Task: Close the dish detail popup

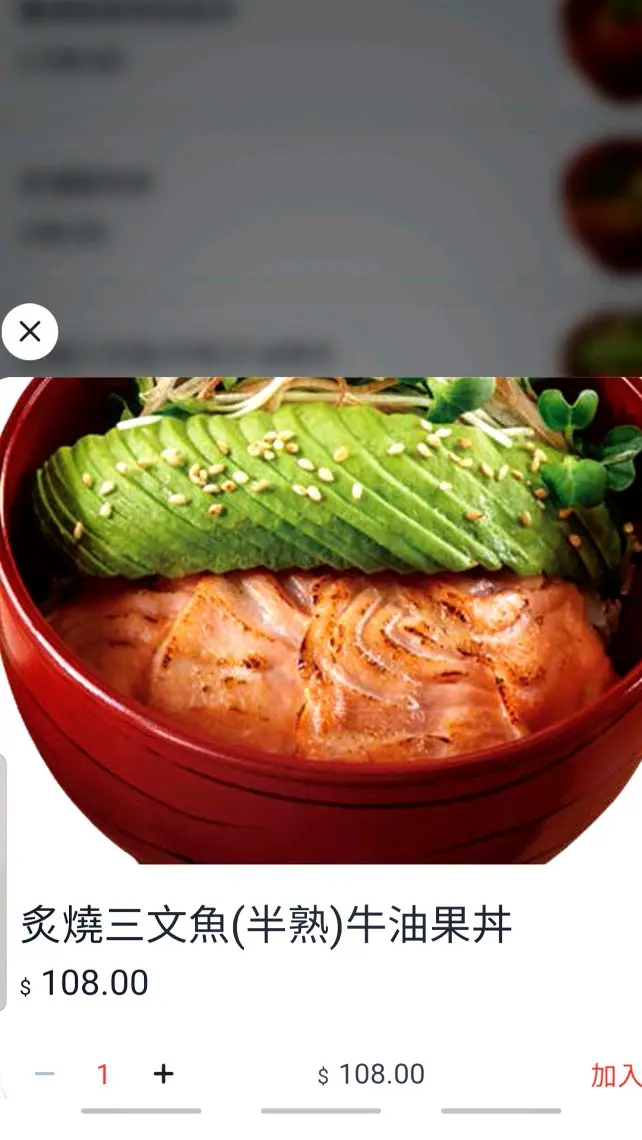Action: 30,332
